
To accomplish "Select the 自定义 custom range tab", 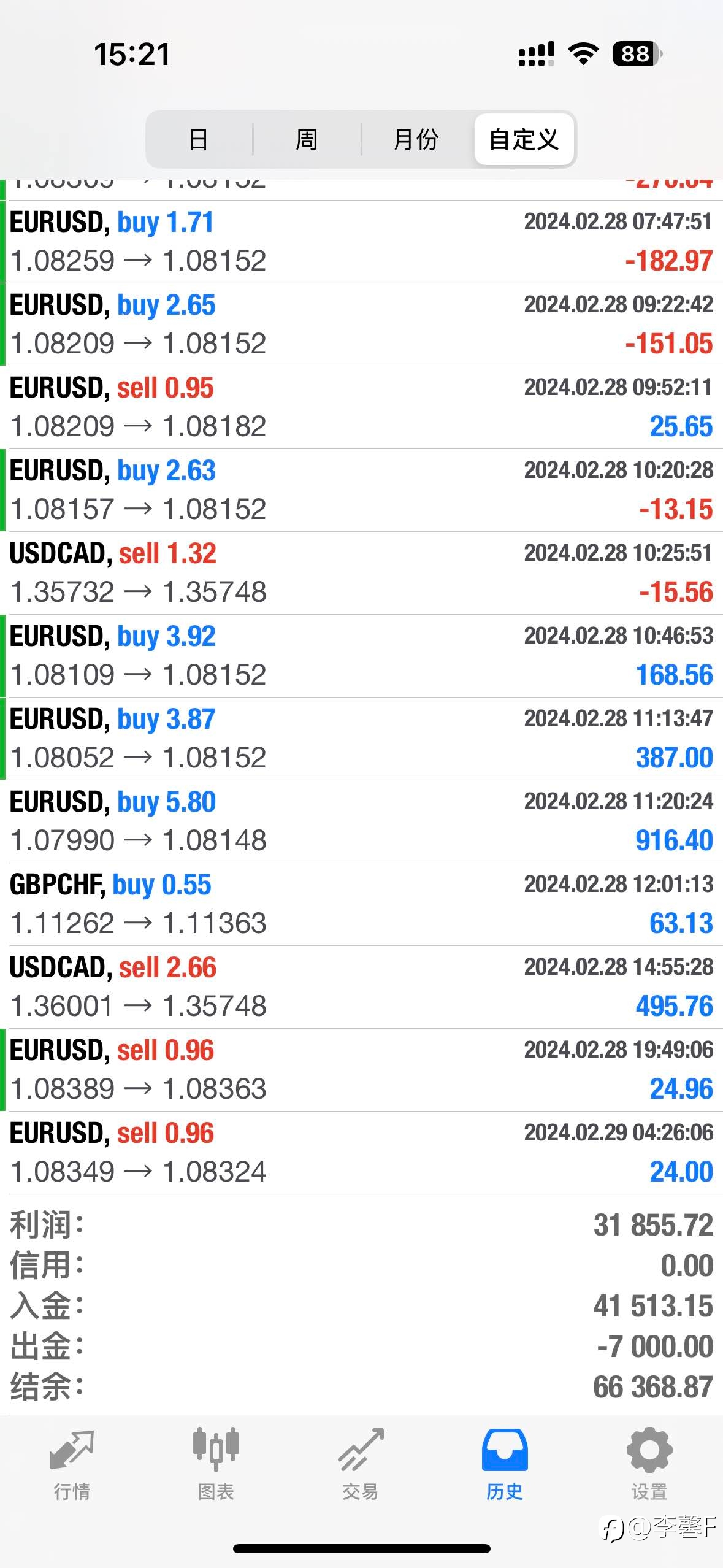I will [524, 139].
